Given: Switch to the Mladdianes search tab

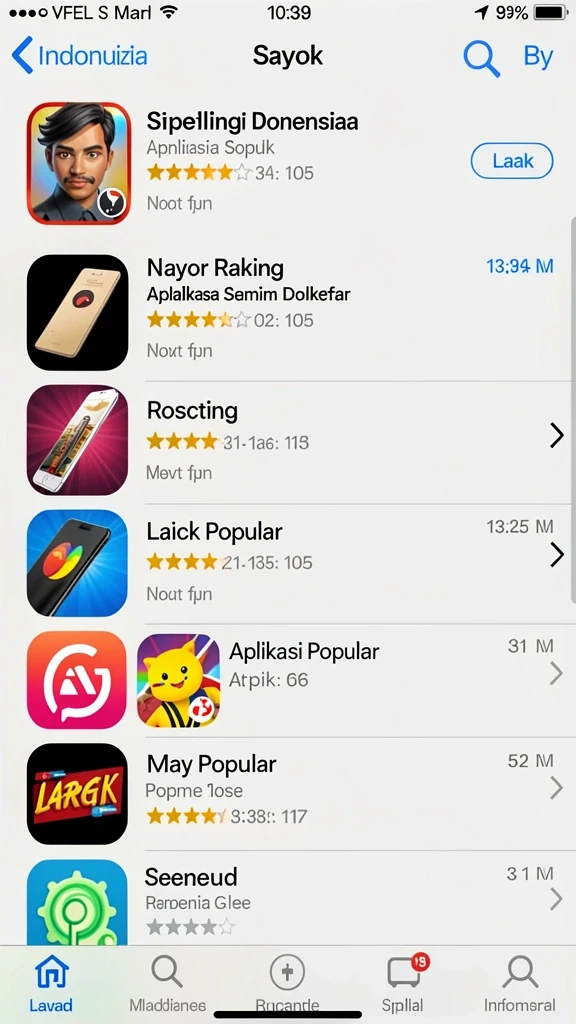Looking at the screenshot, I should [167, 985].
